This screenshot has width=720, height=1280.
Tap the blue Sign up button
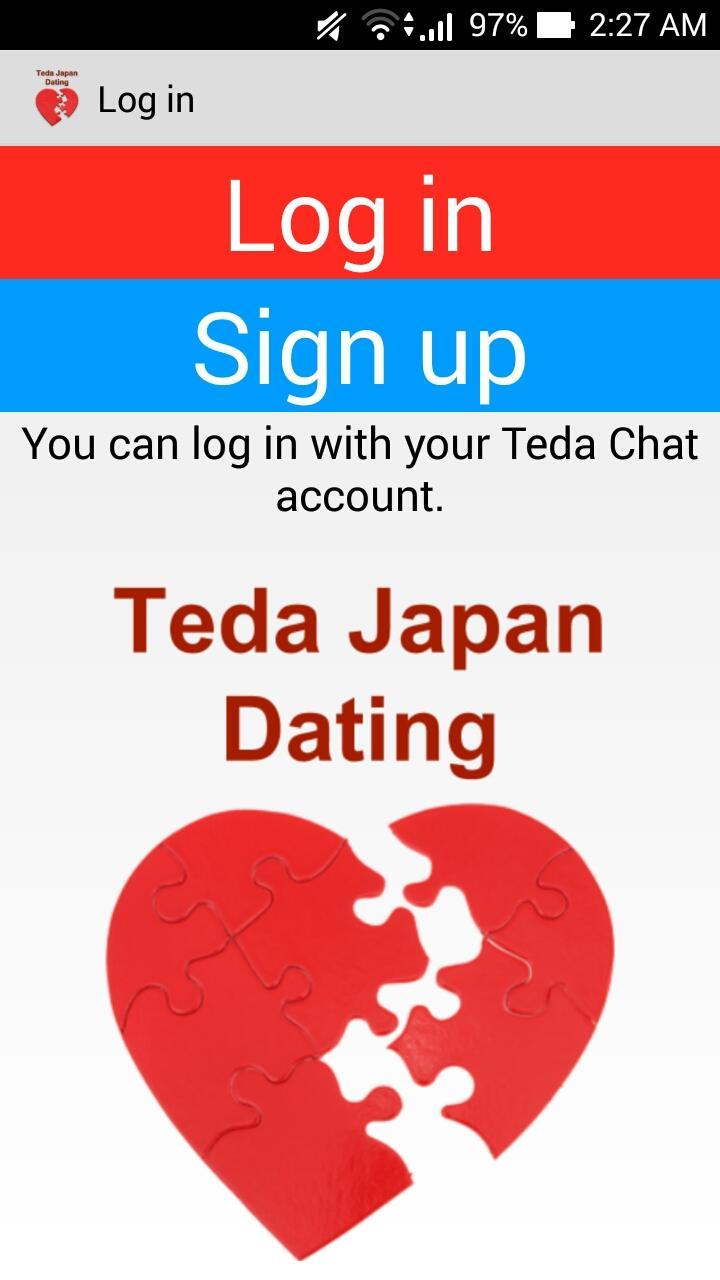click(x=360, y=345)
